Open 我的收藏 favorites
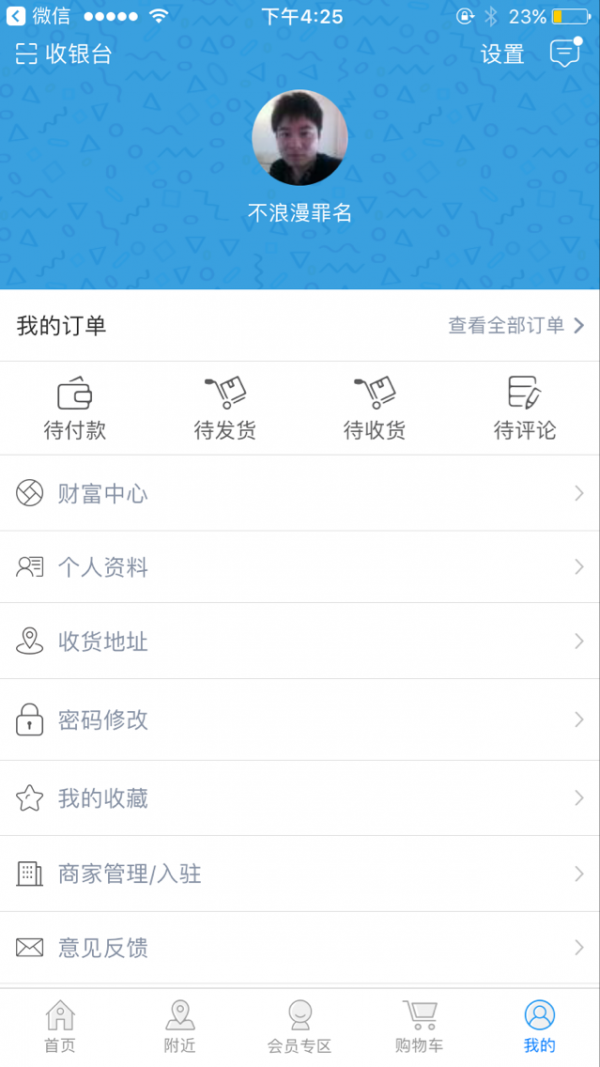Image resolution: width=600 pixels, height=1067 pixels. (x=300, y=798)
